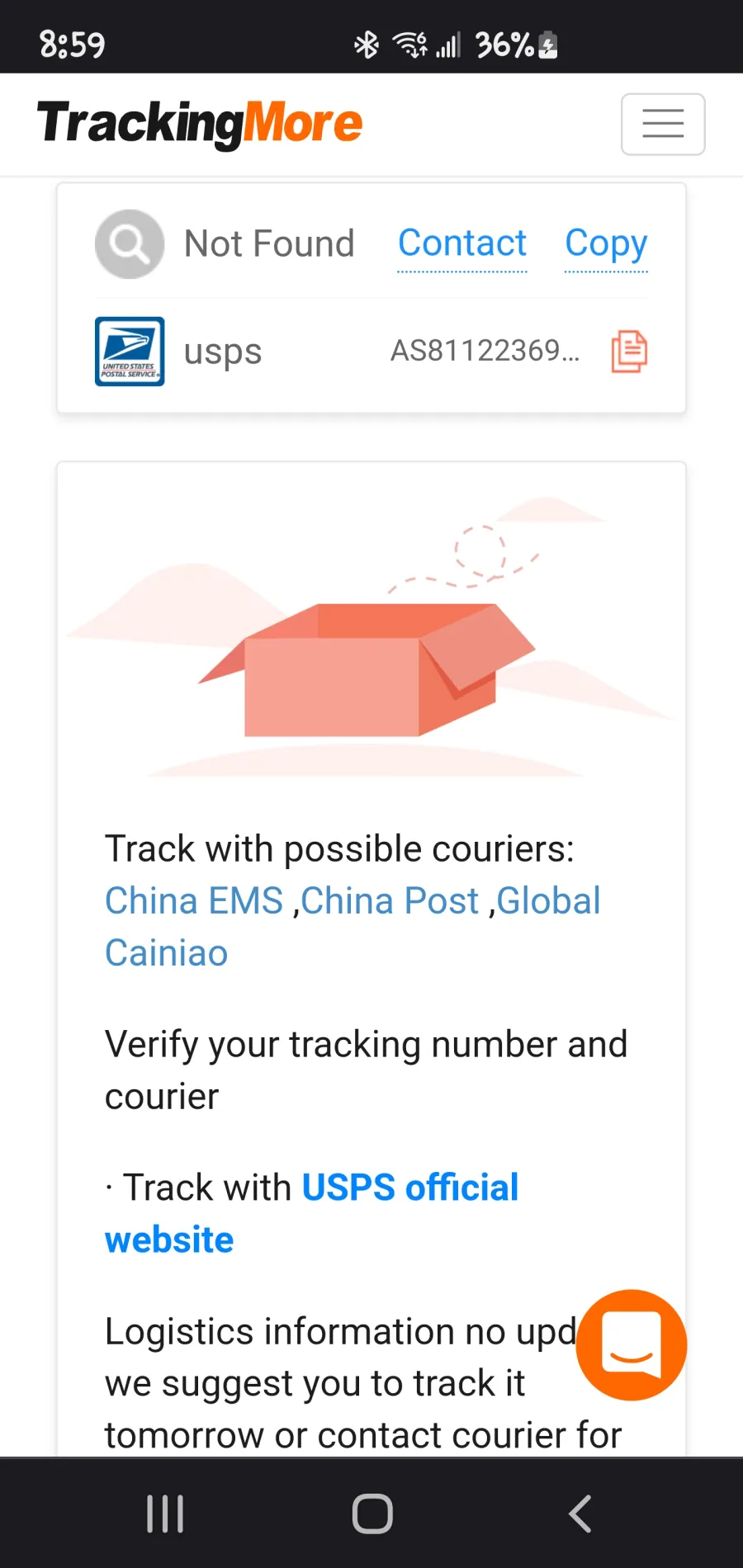Open the orange live chat bubble
This screenshot has height=1568, width=743.
click(632, 1344)
